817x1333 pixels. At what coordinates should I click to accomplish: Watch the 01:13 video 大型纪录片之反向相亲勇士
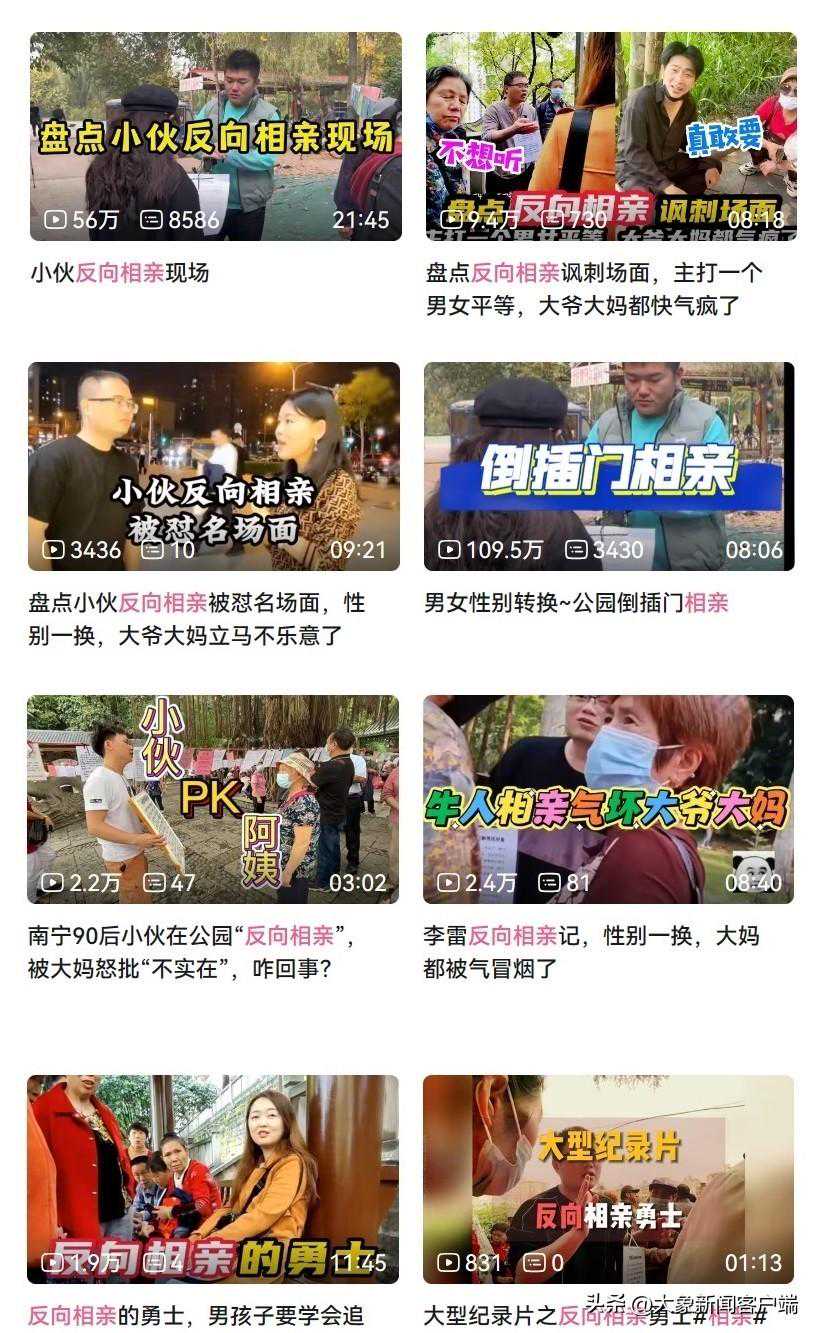(609, 1178)
